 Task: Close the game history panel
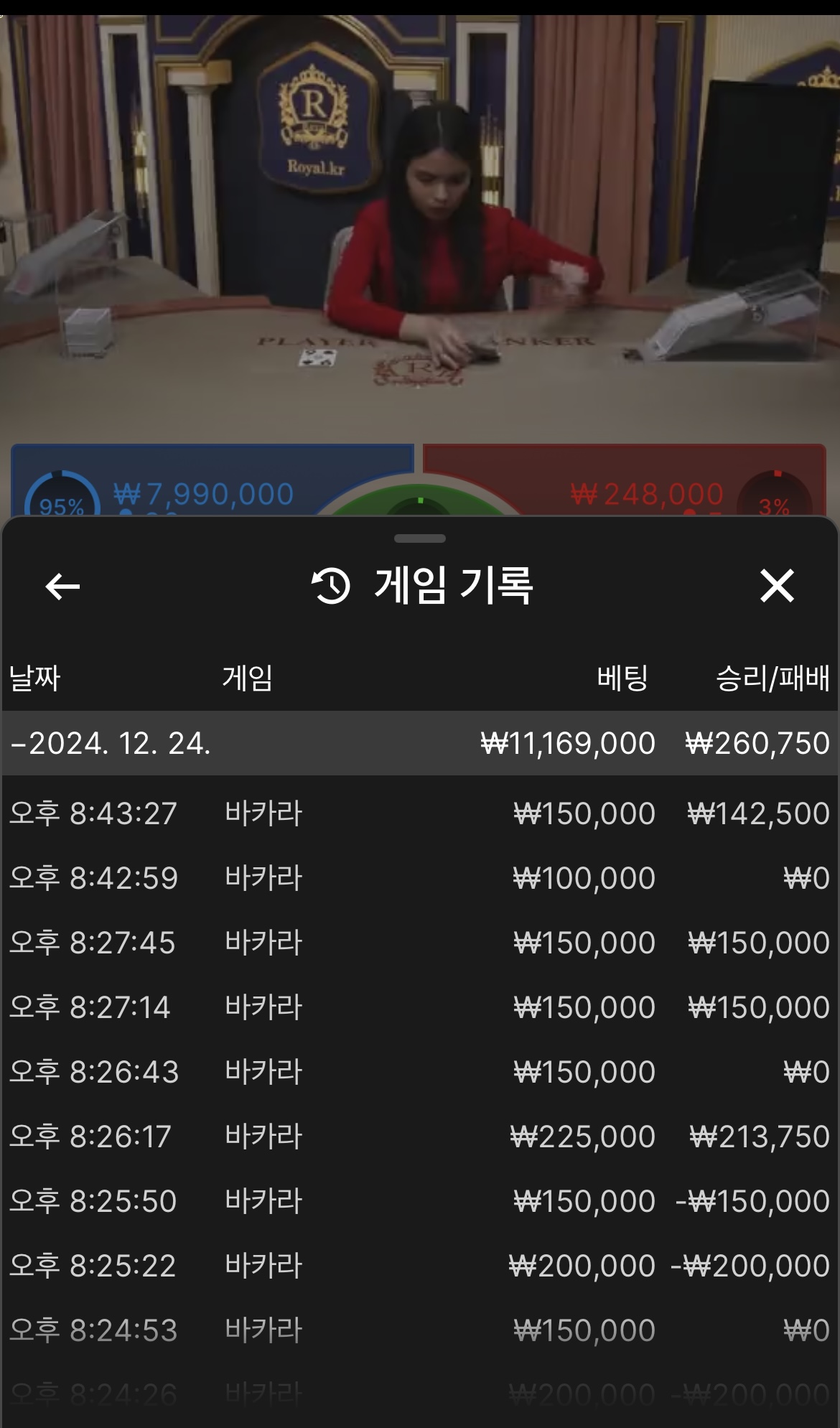tap(777, 586)
